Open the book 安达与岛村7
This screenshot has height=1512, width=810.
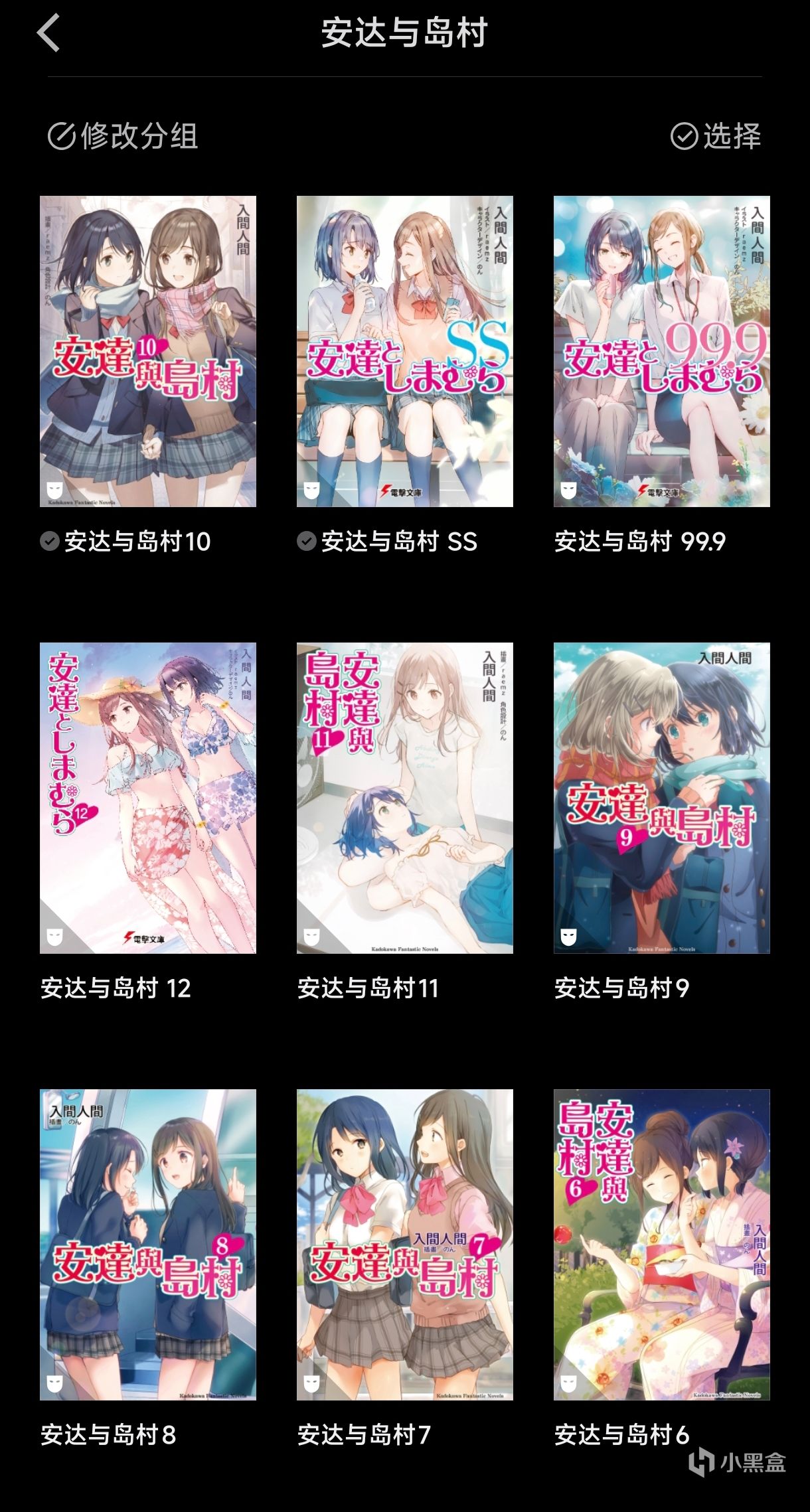coord(404,1245)
